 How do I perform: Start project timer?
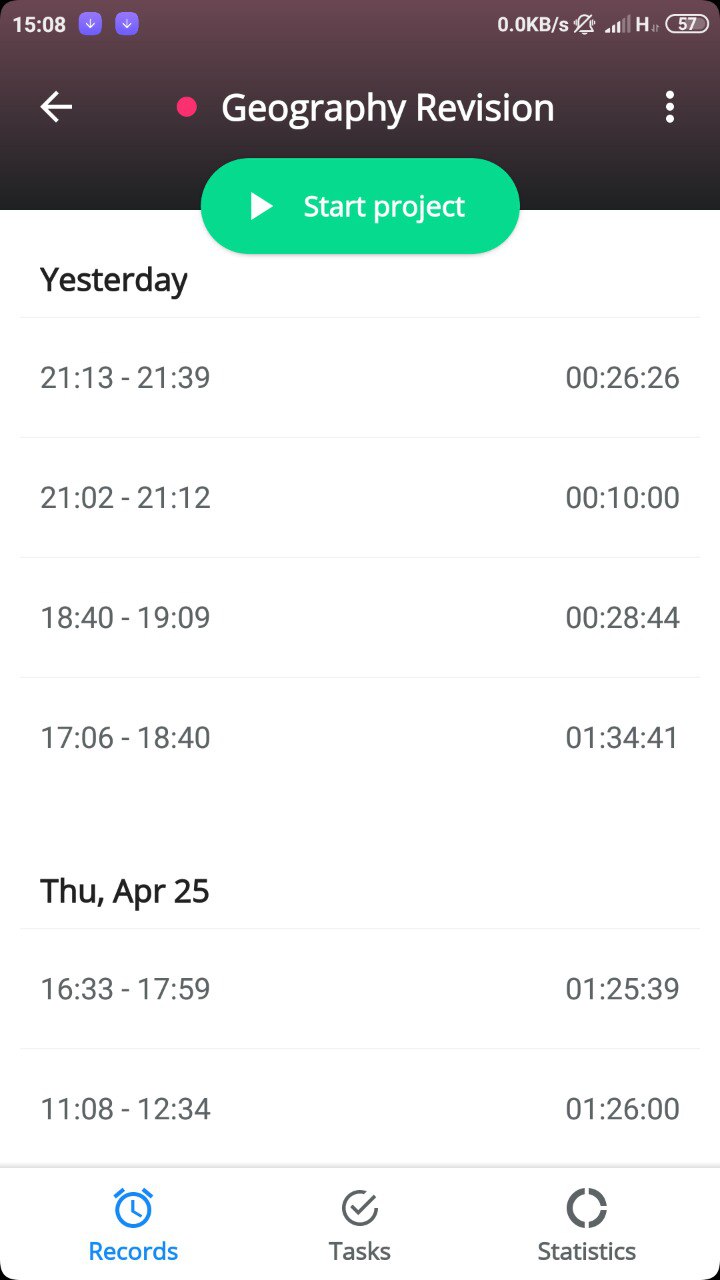click(x=360, y=206)
